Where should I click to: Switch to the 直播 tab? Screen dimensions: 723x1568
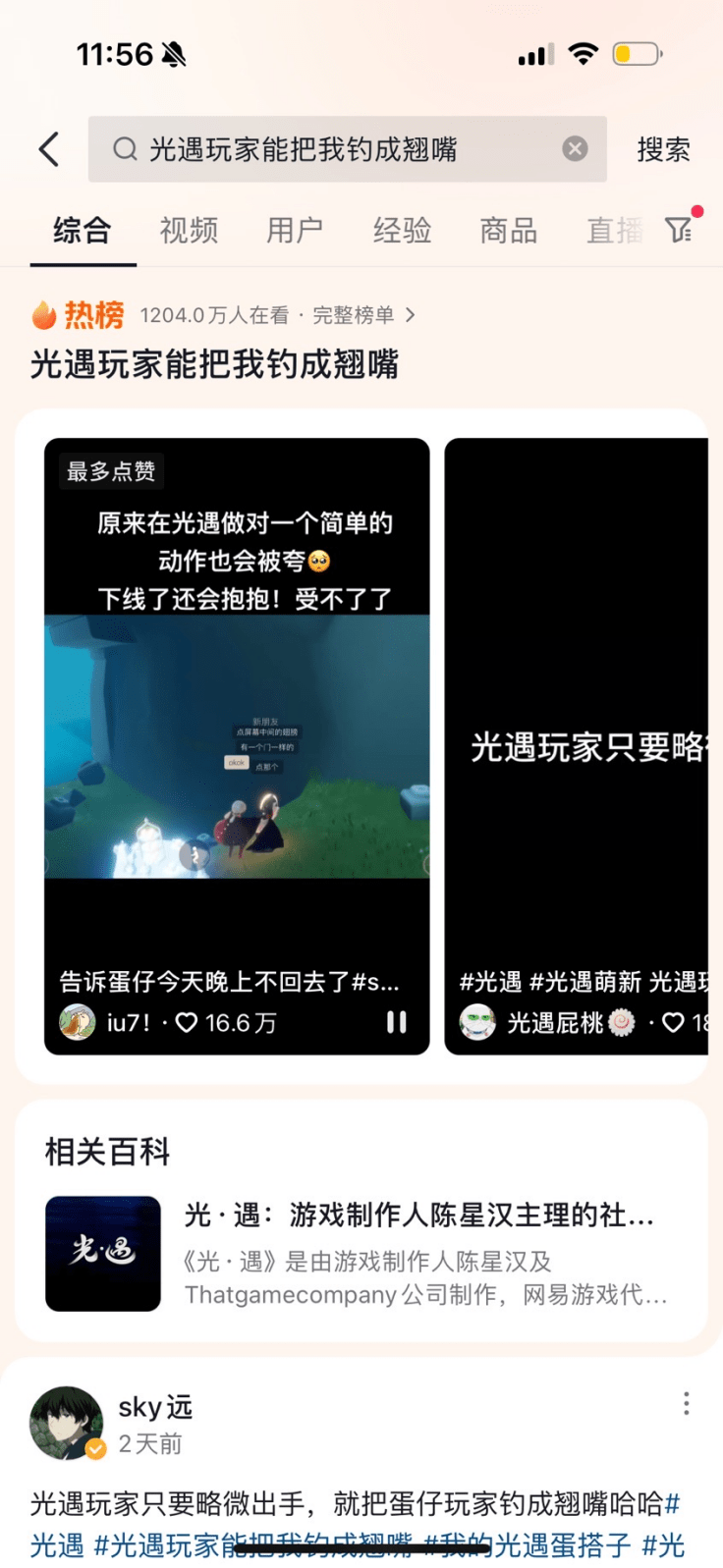click(x=613, y=231)
